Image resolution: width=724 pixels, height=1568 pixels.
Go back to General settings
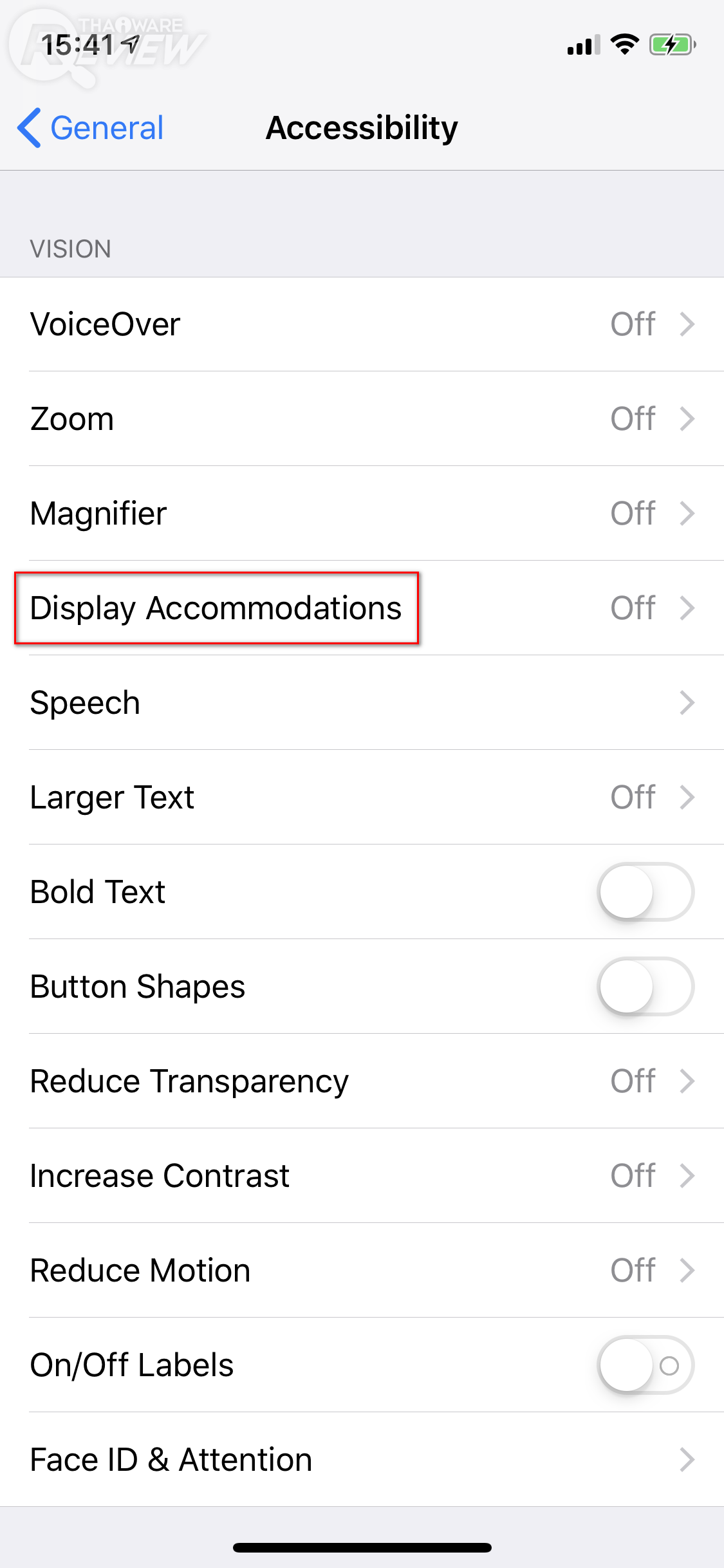(x=91, y=127)
